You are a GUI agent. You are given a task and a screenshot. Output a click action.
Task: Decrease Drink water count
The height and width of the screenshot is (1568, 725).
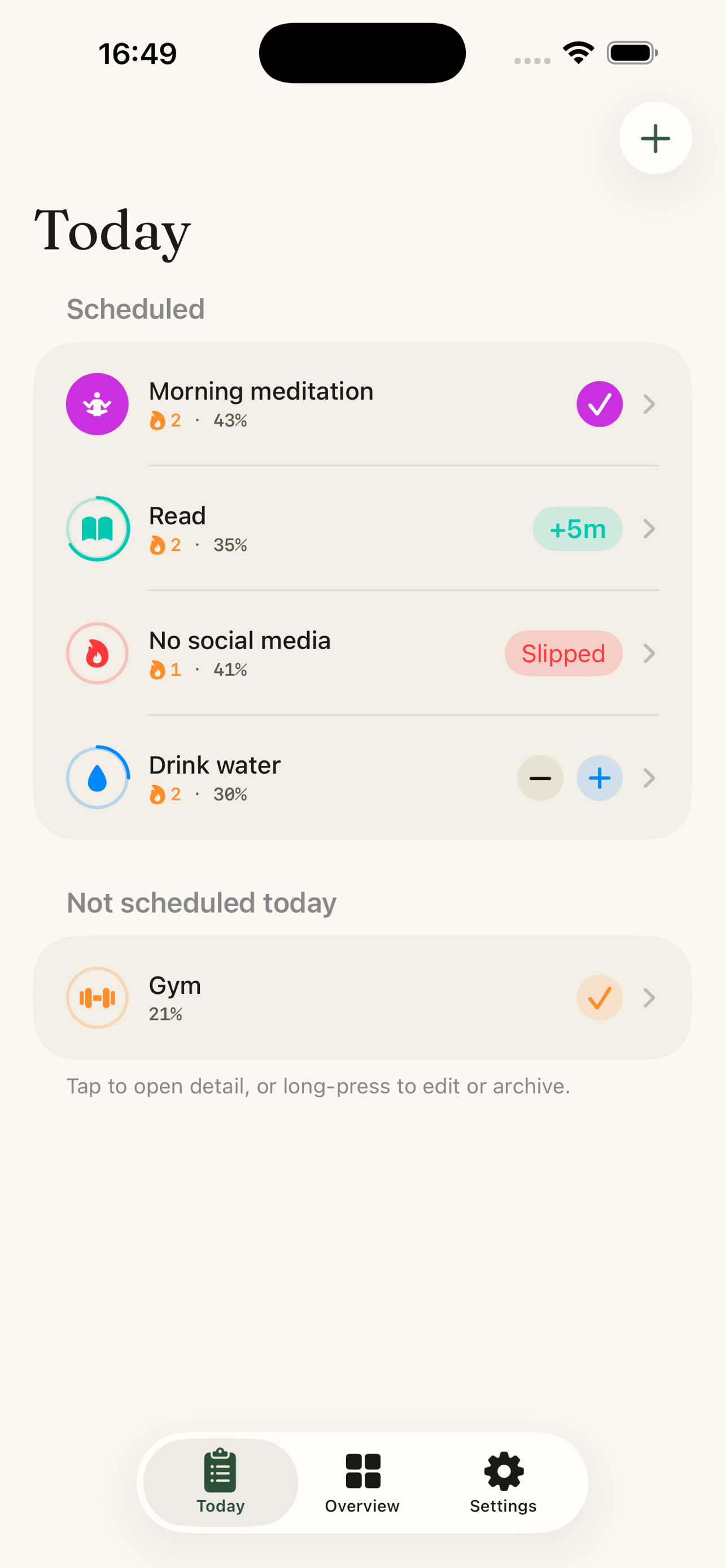pyautogui.click(x=540, y=778)
